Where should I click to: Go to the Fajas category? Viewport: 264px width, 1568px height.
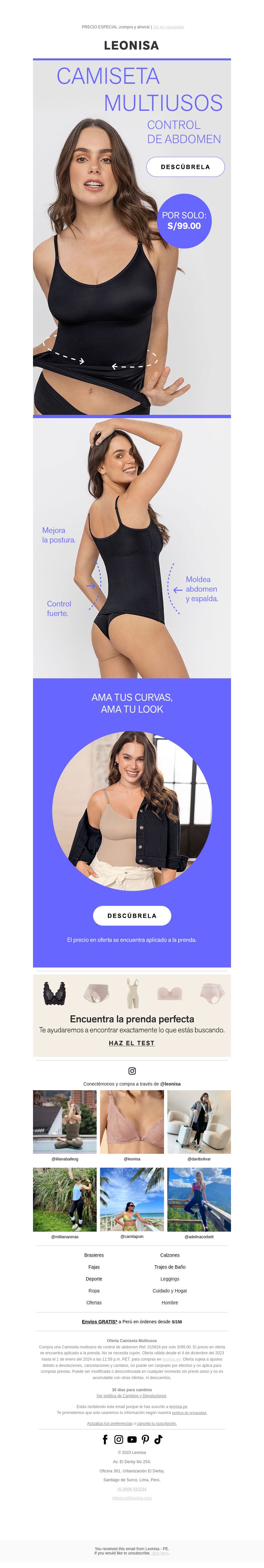94,1267
